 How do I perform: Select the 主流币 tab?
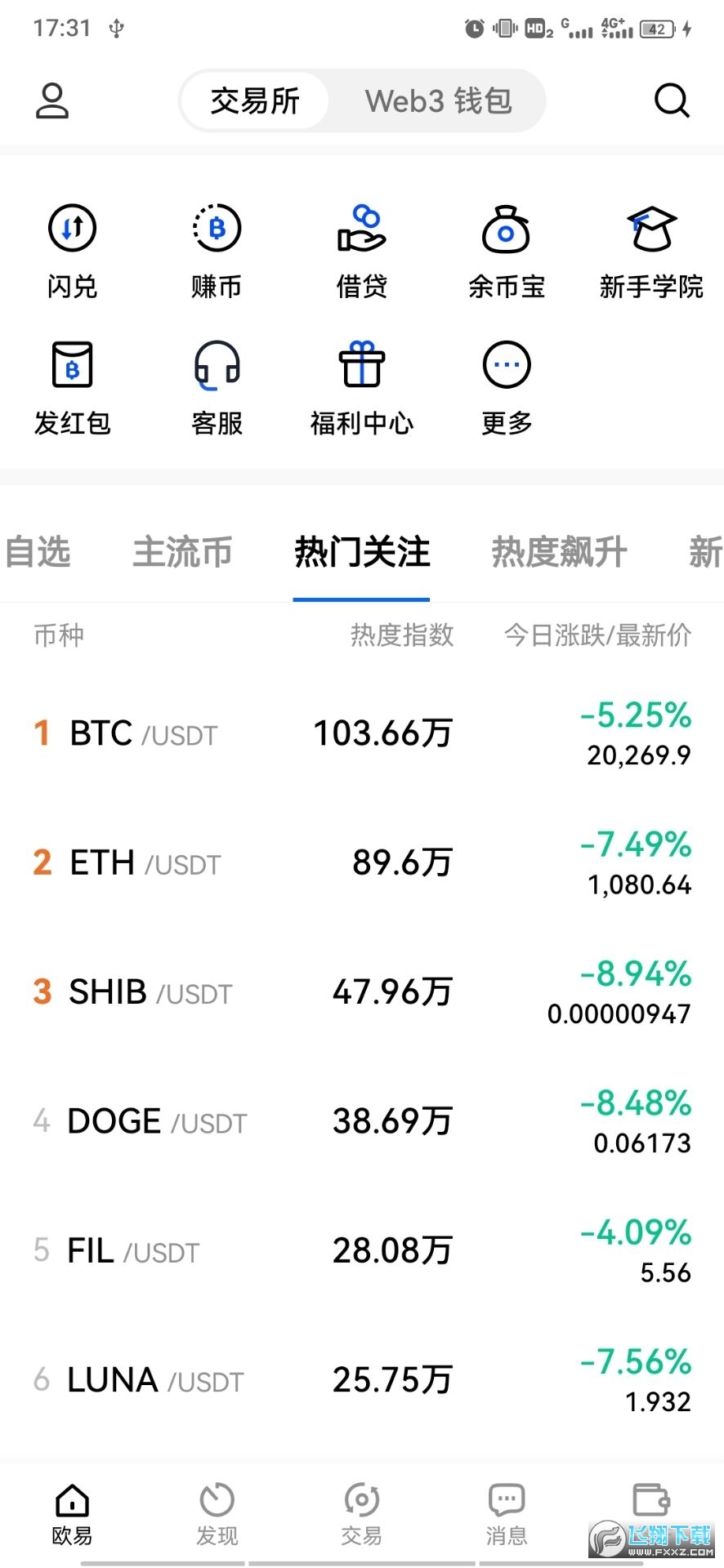pos(181,552)
